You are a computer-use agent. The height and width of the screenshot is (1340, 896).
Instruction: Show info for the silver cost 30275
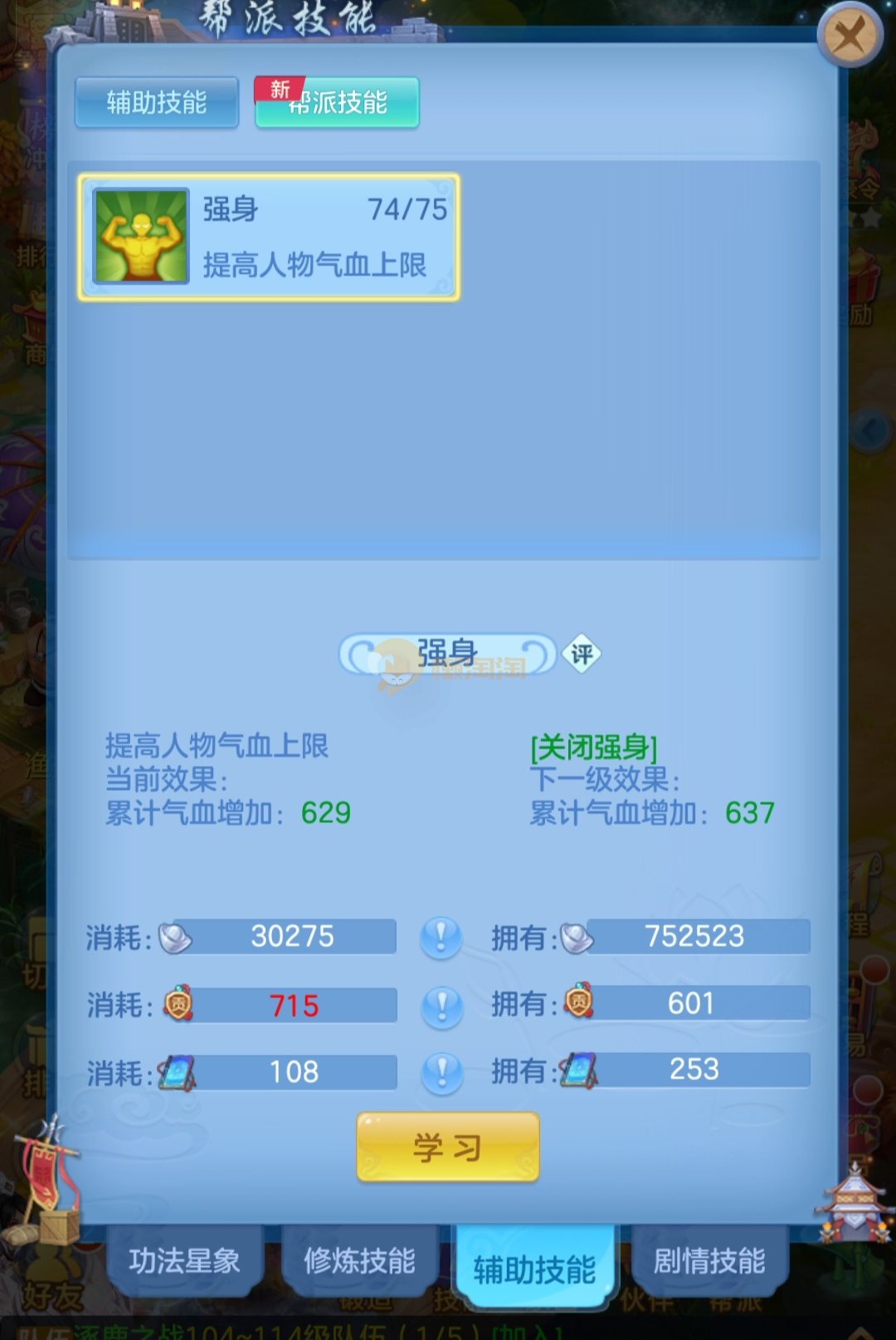click(x=441, y=938)
